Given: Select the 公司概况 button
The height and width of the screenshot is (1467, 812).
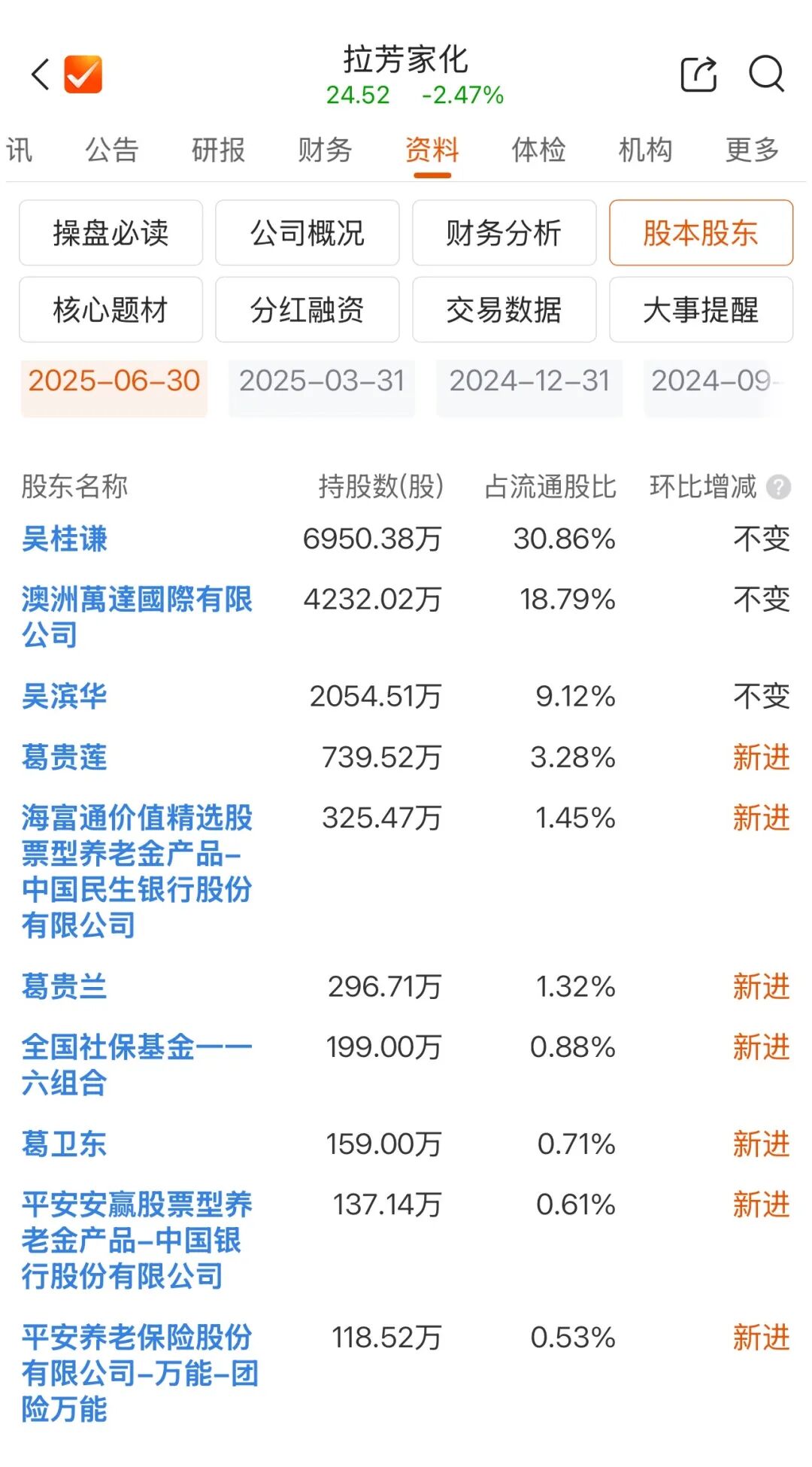Looking at the screenshot, I should (x=307, y=232).
